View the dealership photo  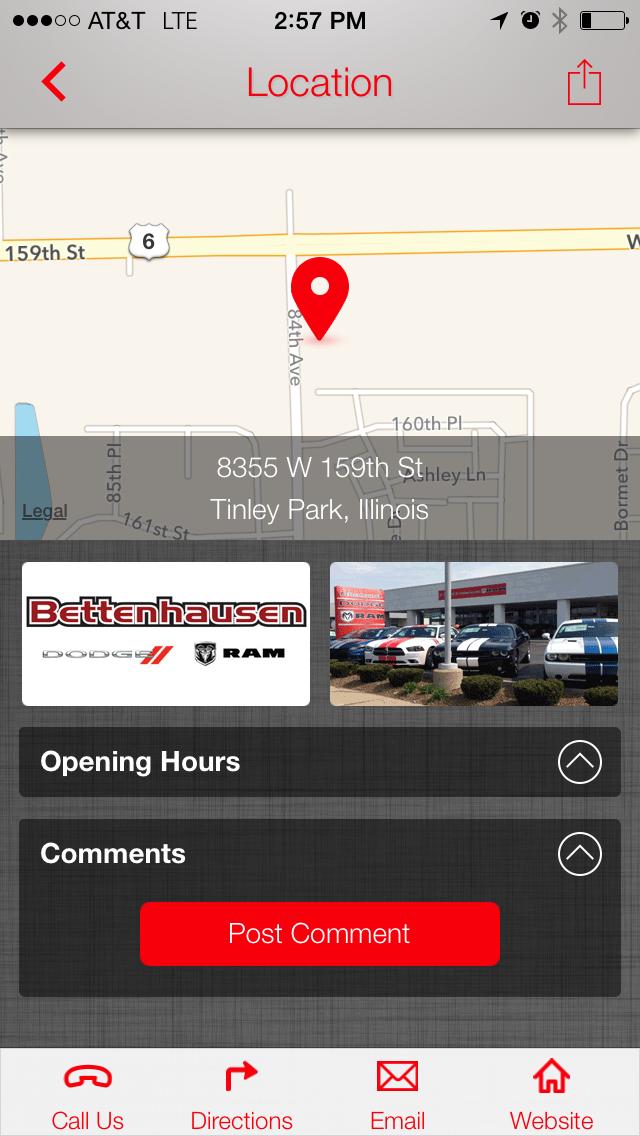coord(474,634)
